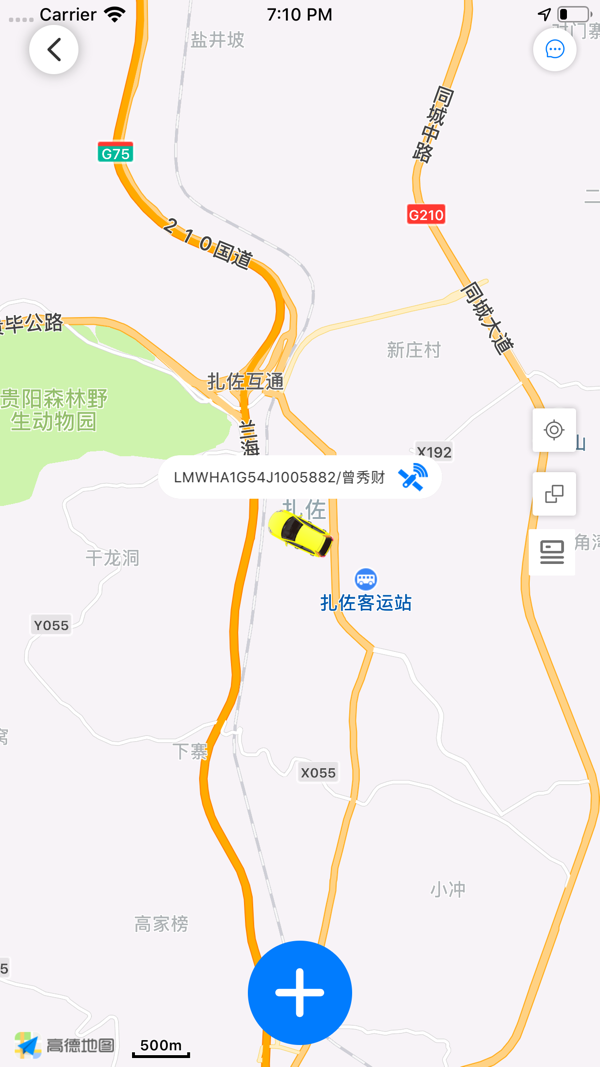Open the list panel icon on the map
Image resolution: width=600 pixels, height=1067 pixels.
[552, 552]
